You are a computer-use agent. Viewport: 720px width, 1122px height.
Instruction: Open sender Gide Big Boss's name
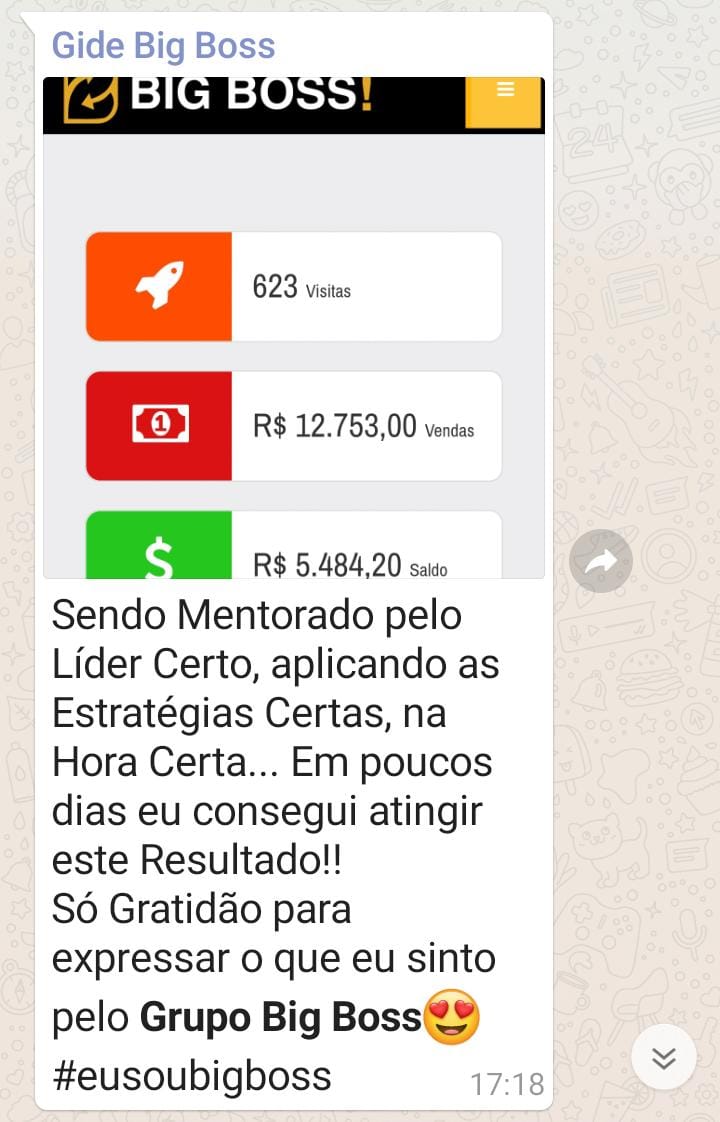pyautogui.click(x=163, y=45)
